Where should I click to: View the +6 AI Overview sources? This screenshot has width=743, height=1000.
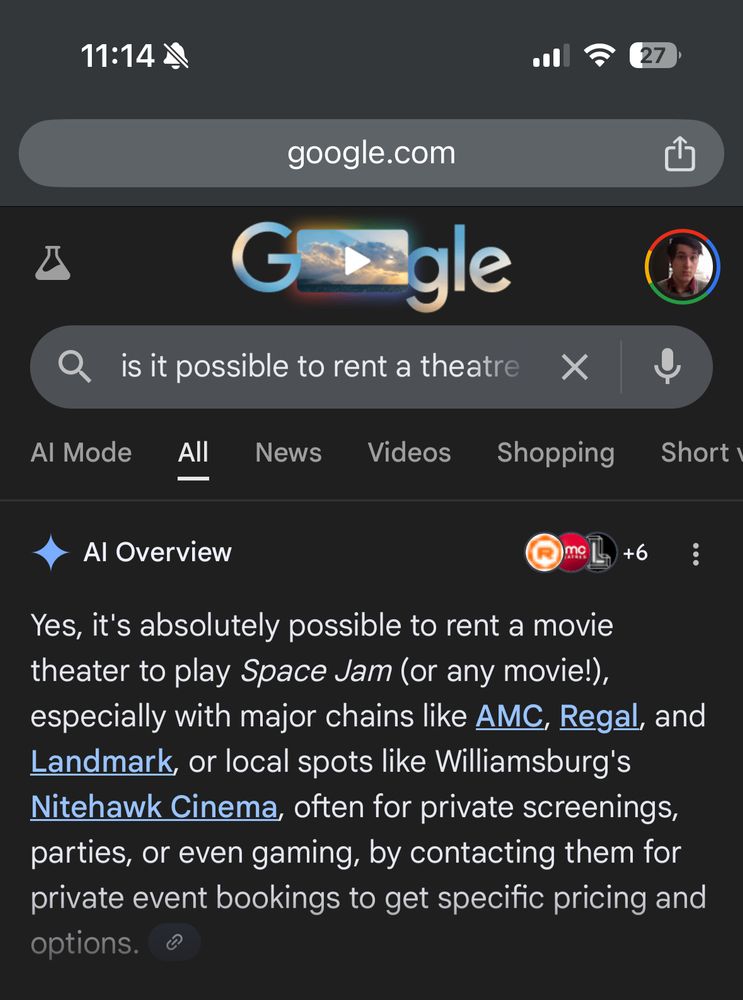(587, 552)
